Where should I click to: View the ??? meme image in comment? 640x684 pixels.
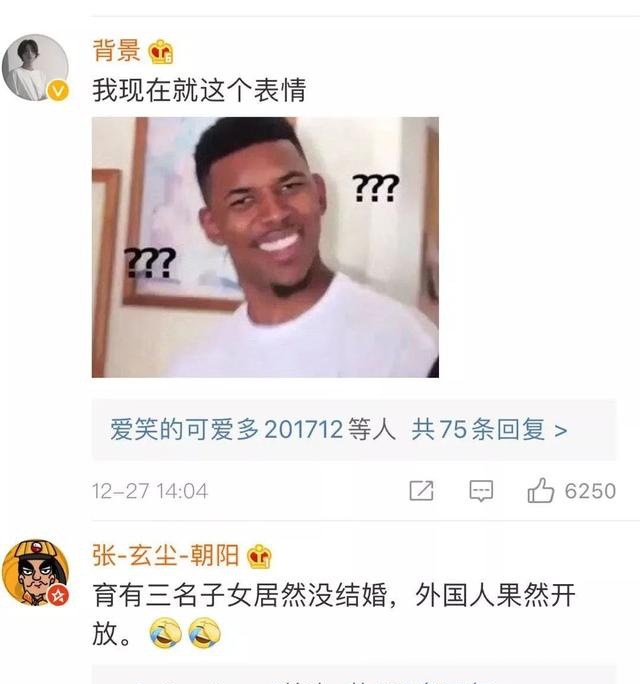pos(265,247)
